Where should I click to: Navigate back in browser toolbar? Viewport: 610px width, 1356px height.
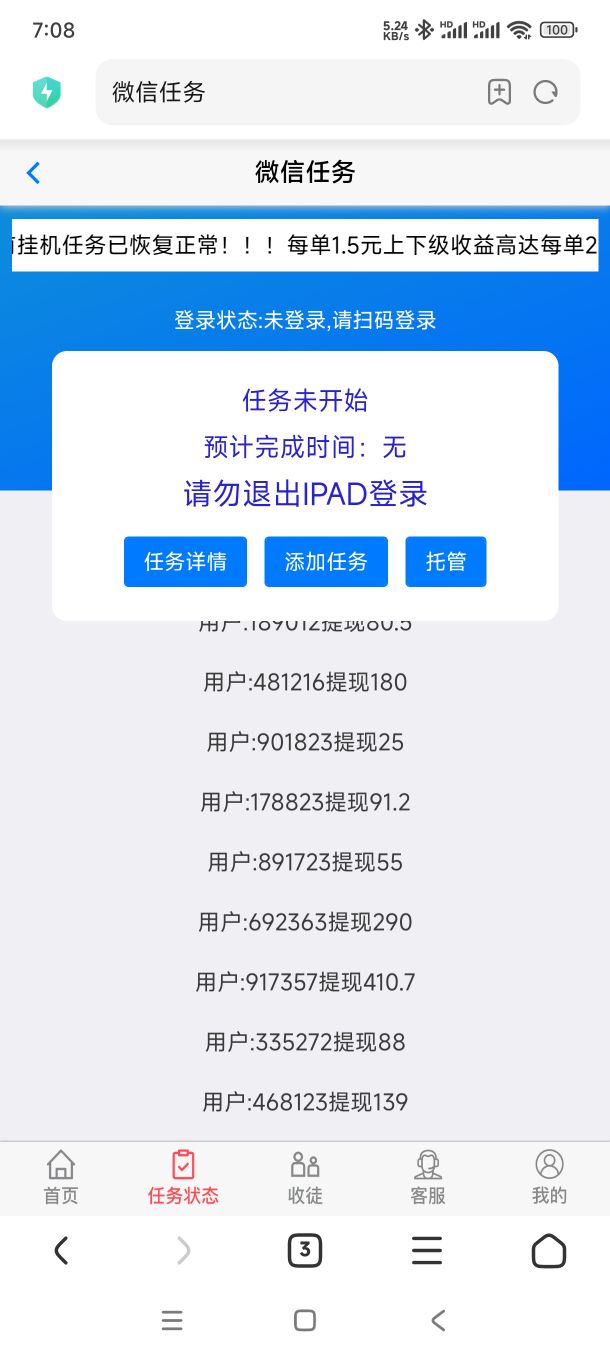(61, 1250)
